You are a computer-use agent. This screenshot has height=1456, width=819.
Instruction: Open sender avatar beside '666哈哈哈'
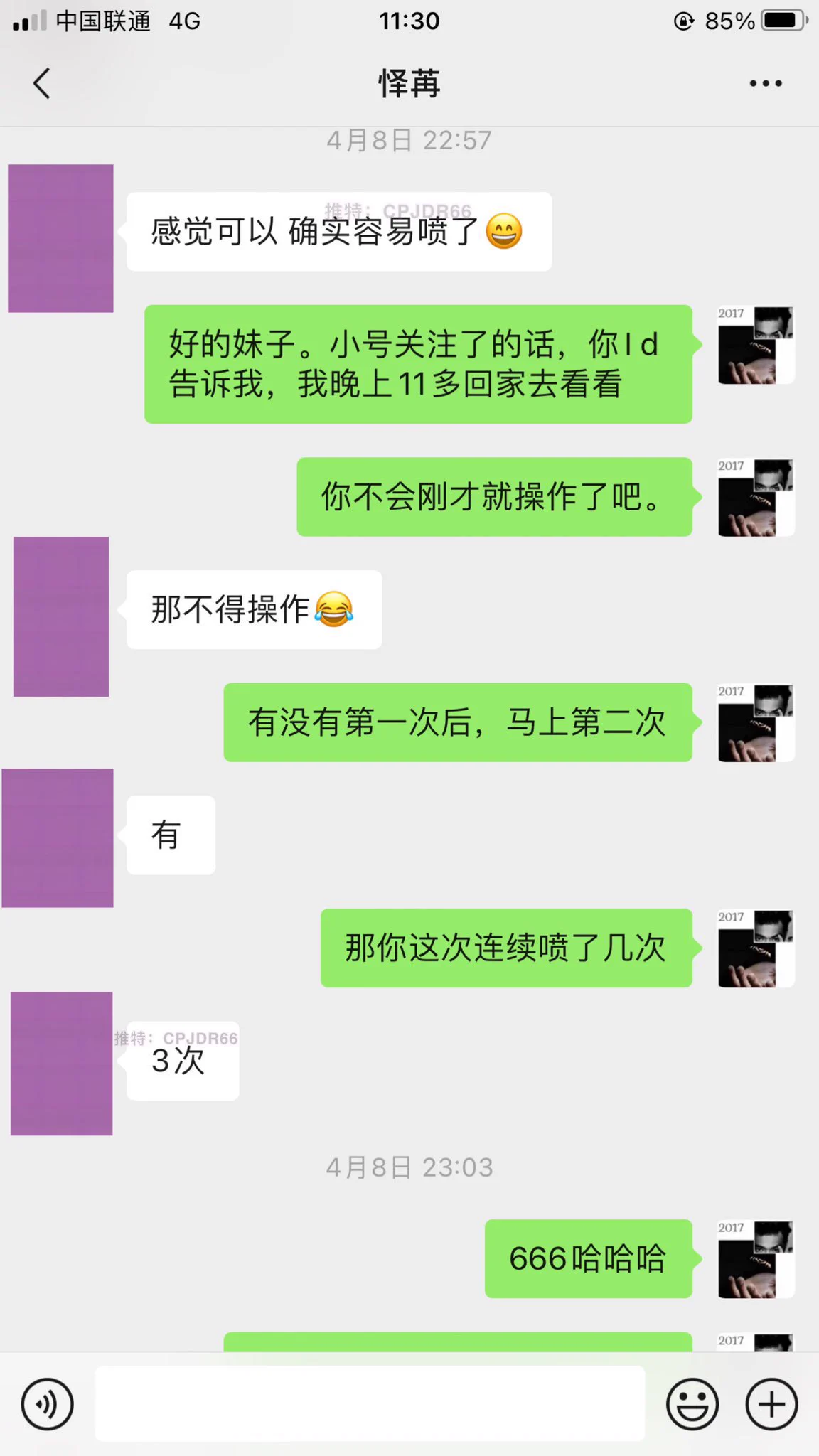(756, 1259)
